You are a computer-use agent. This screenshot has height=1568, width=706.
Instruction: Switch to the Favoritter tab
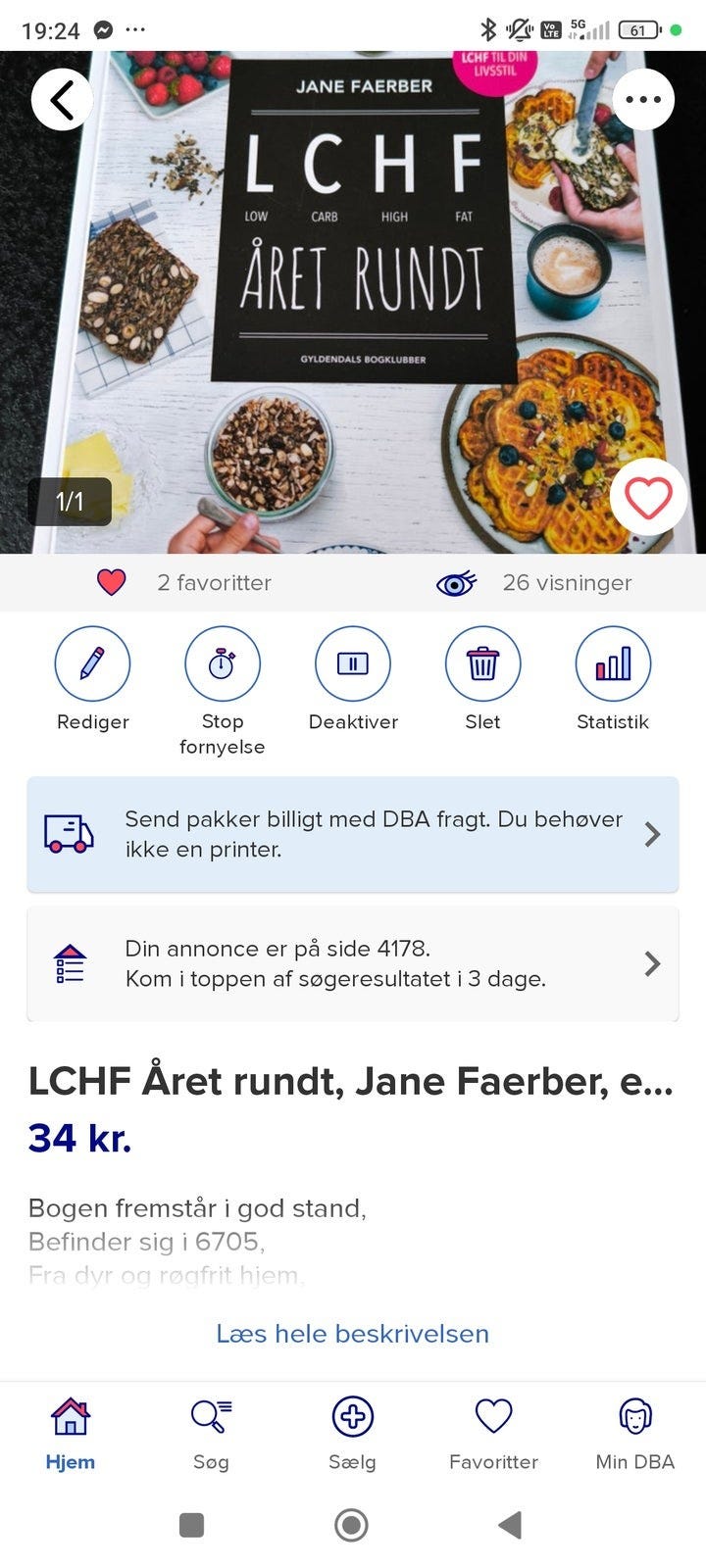pyautogui.click(x=493, y=1415)
